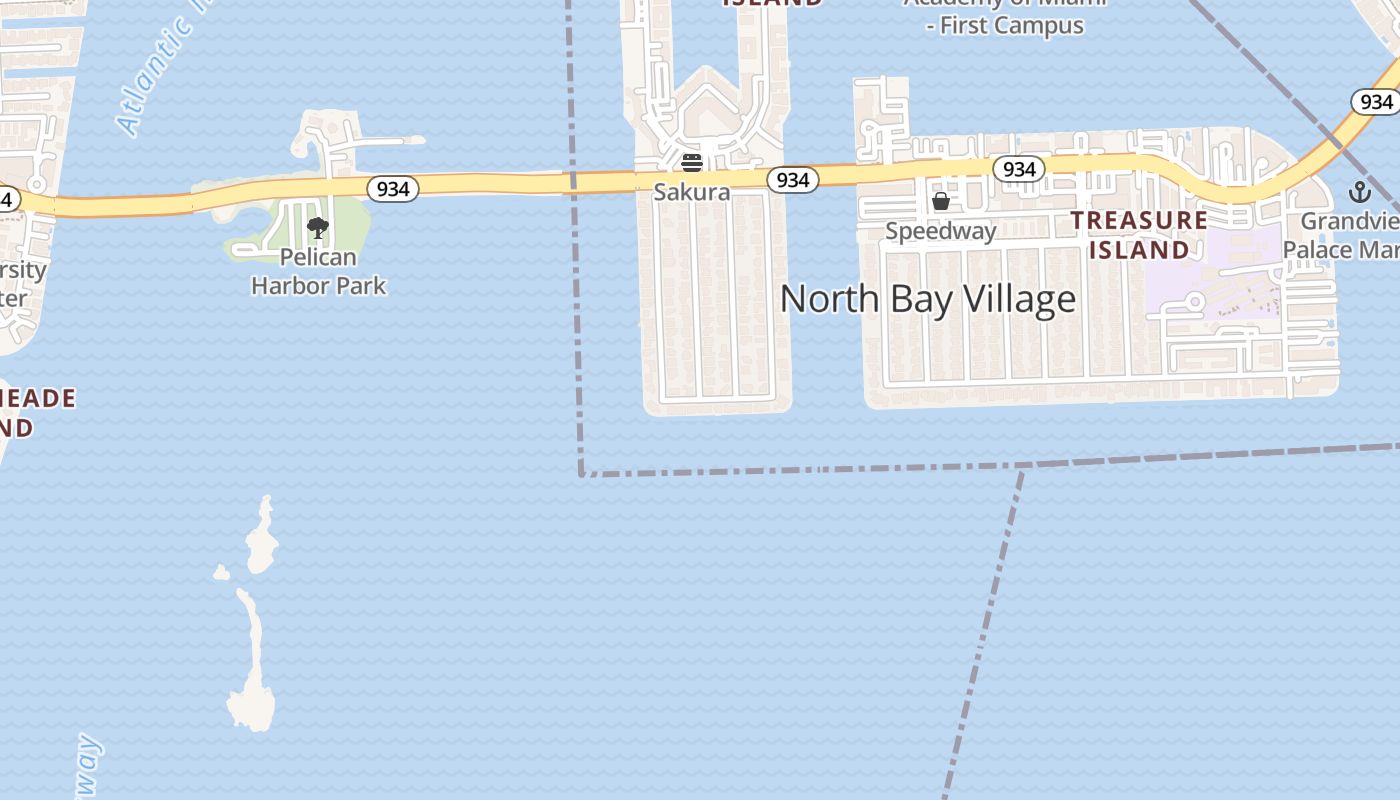Tap the Pelican Harbor Park marker

(x=318, y=228)
